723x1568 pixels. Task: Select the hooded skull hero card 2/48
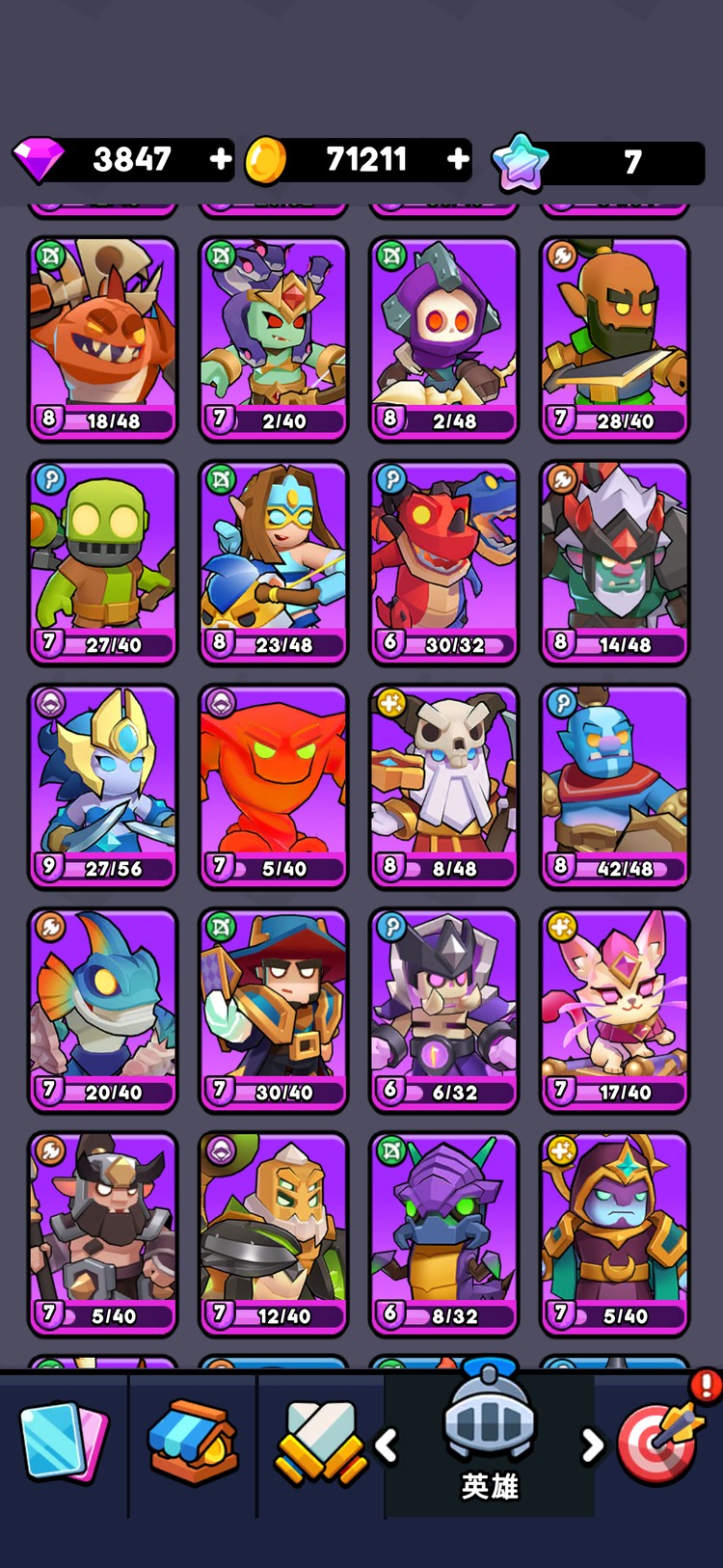point(444,338)
